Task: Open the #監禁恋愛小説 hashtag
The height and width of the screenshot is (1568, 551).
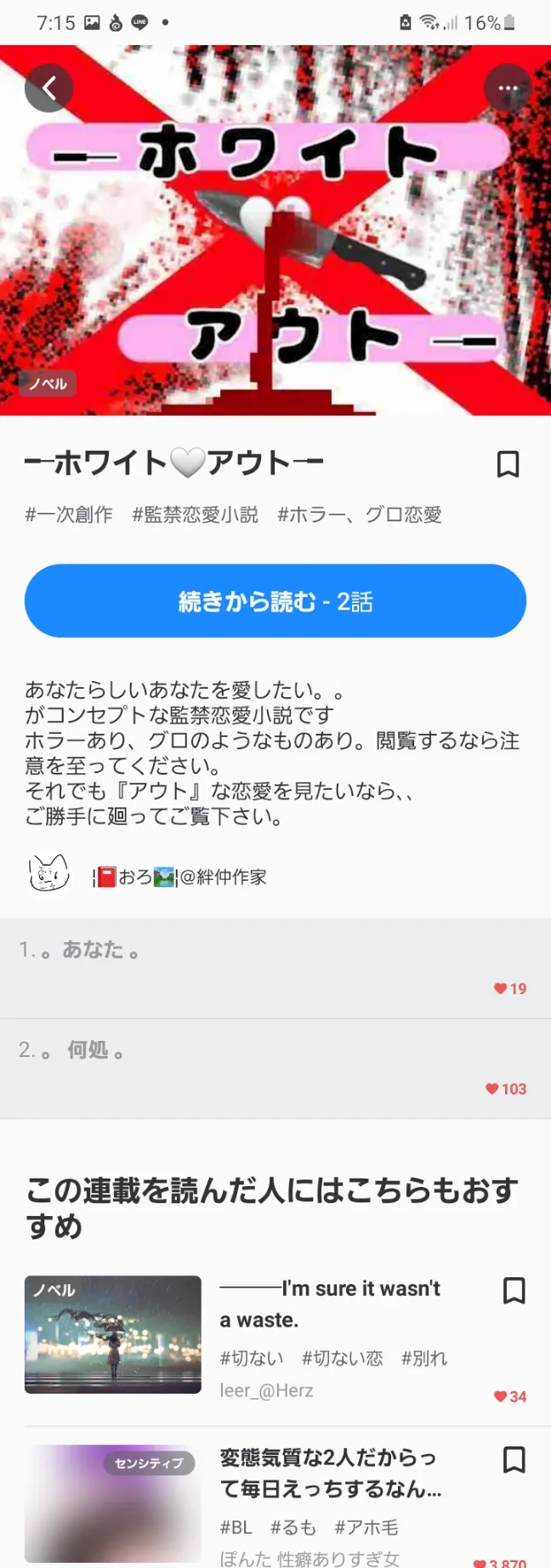Action: 195,514
